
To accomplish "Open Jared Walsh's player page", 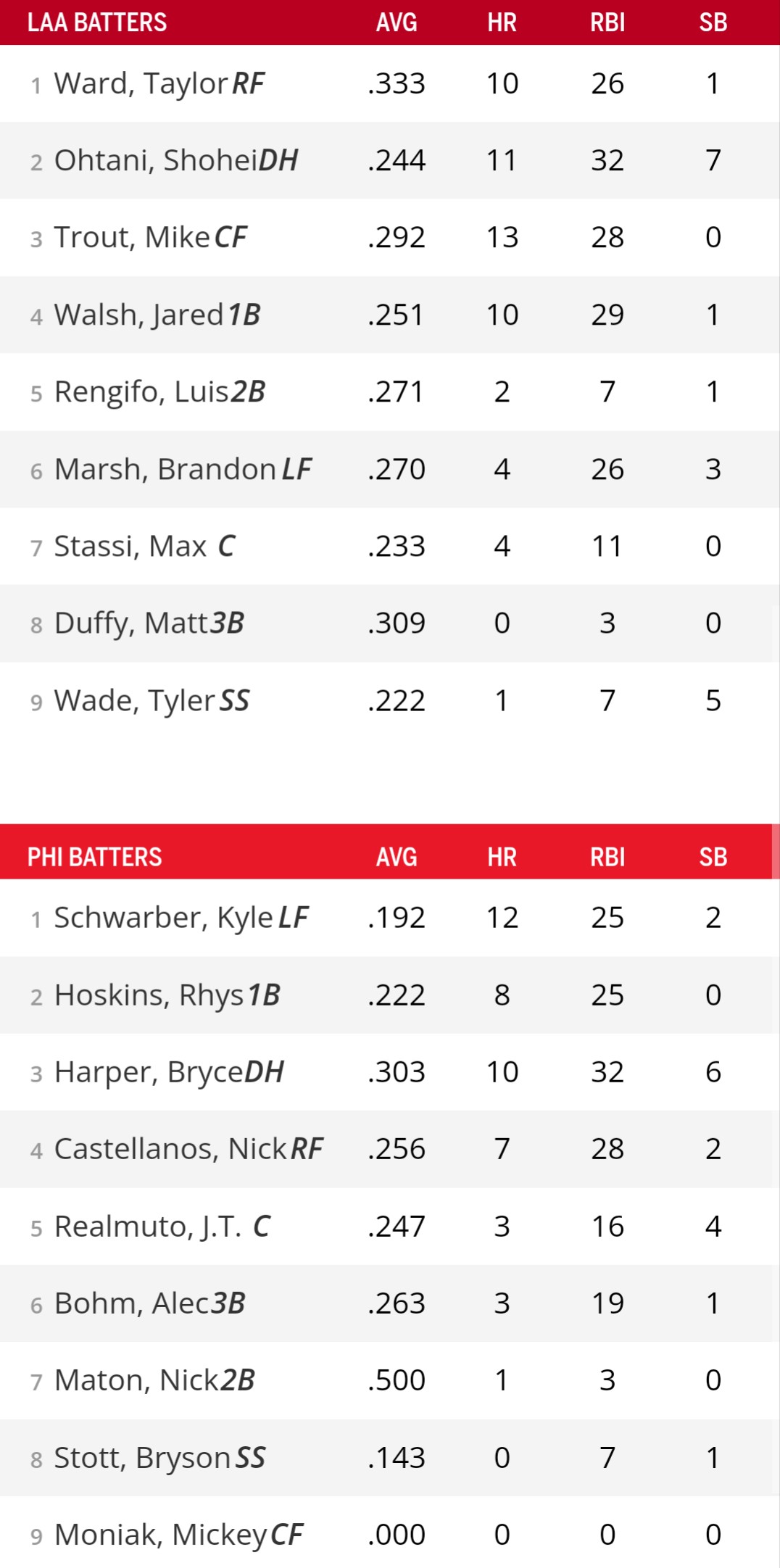I will [x=139, y=315].
